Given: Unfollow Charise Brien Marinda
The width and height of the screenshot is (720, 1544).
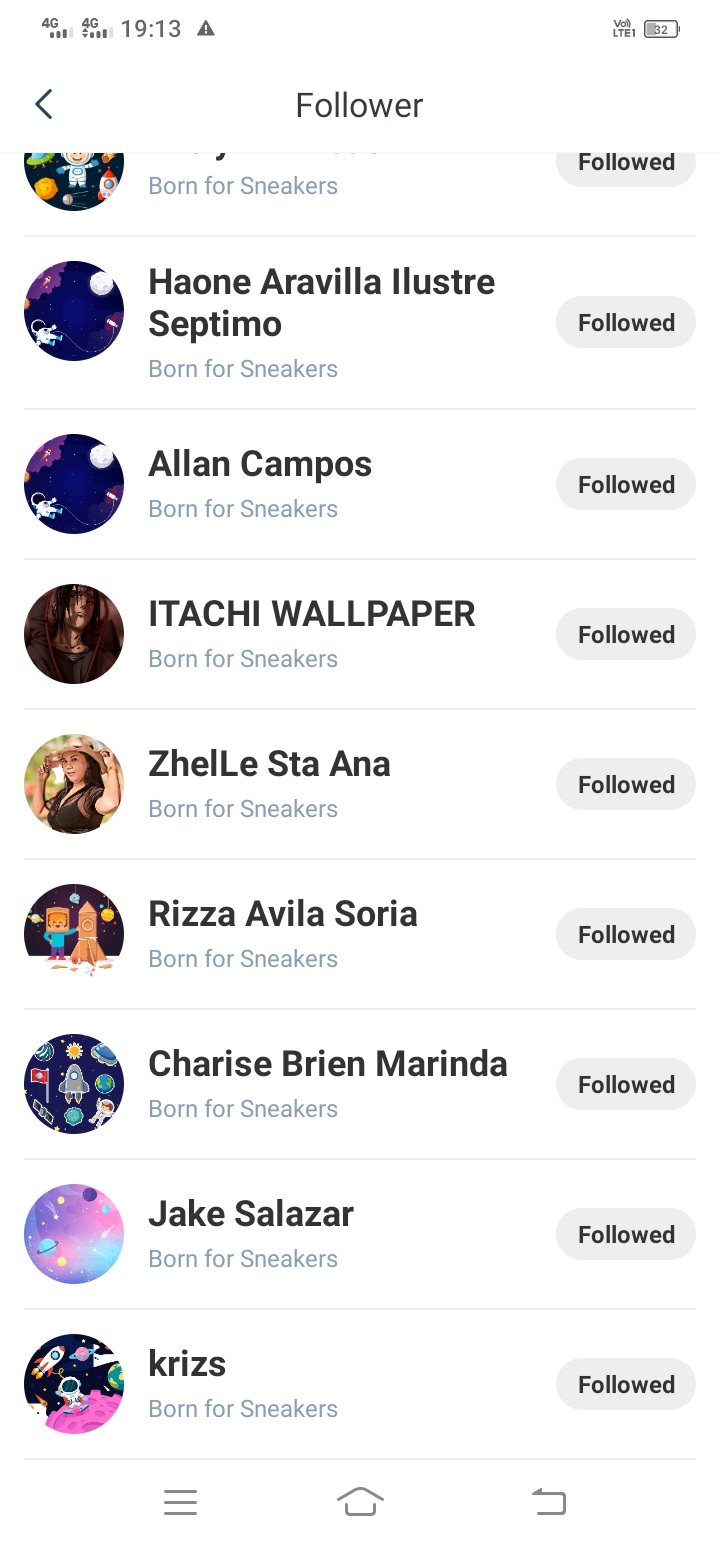Looking at the screenshot, I should (625, 1085).
